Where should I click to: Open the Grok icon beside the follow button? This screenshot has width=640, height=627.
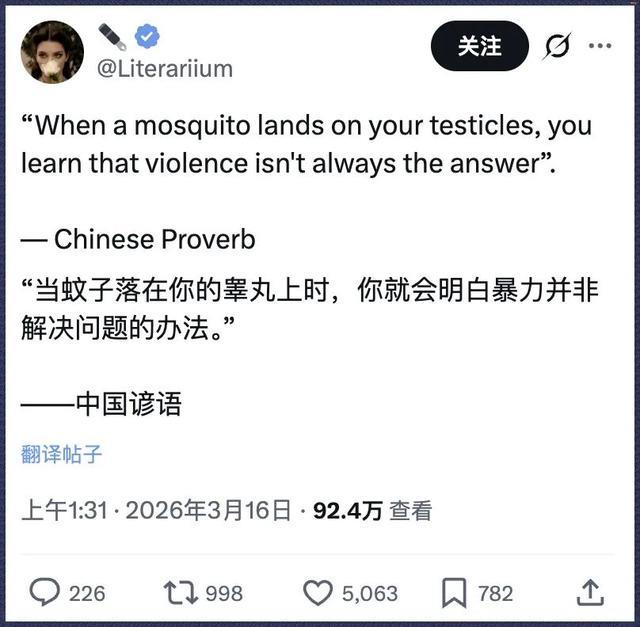(x=556, y=46)
